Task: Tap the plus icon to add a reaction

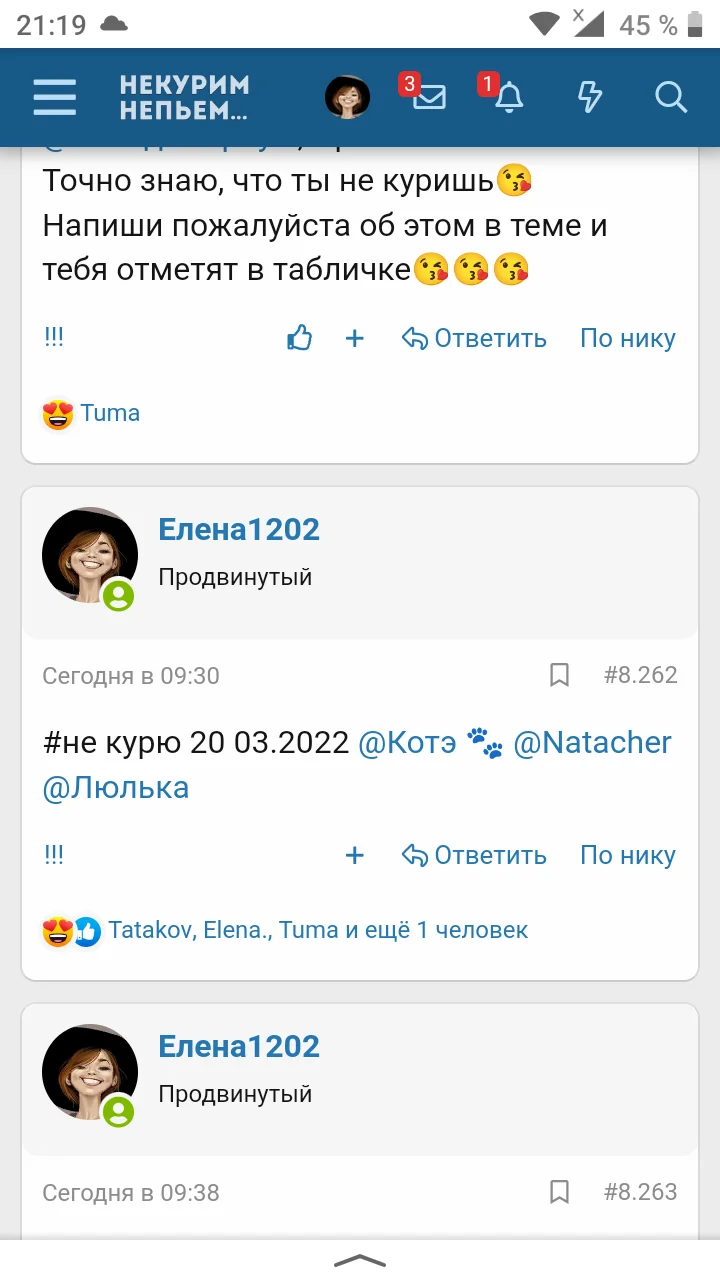Action: (354, 855)
